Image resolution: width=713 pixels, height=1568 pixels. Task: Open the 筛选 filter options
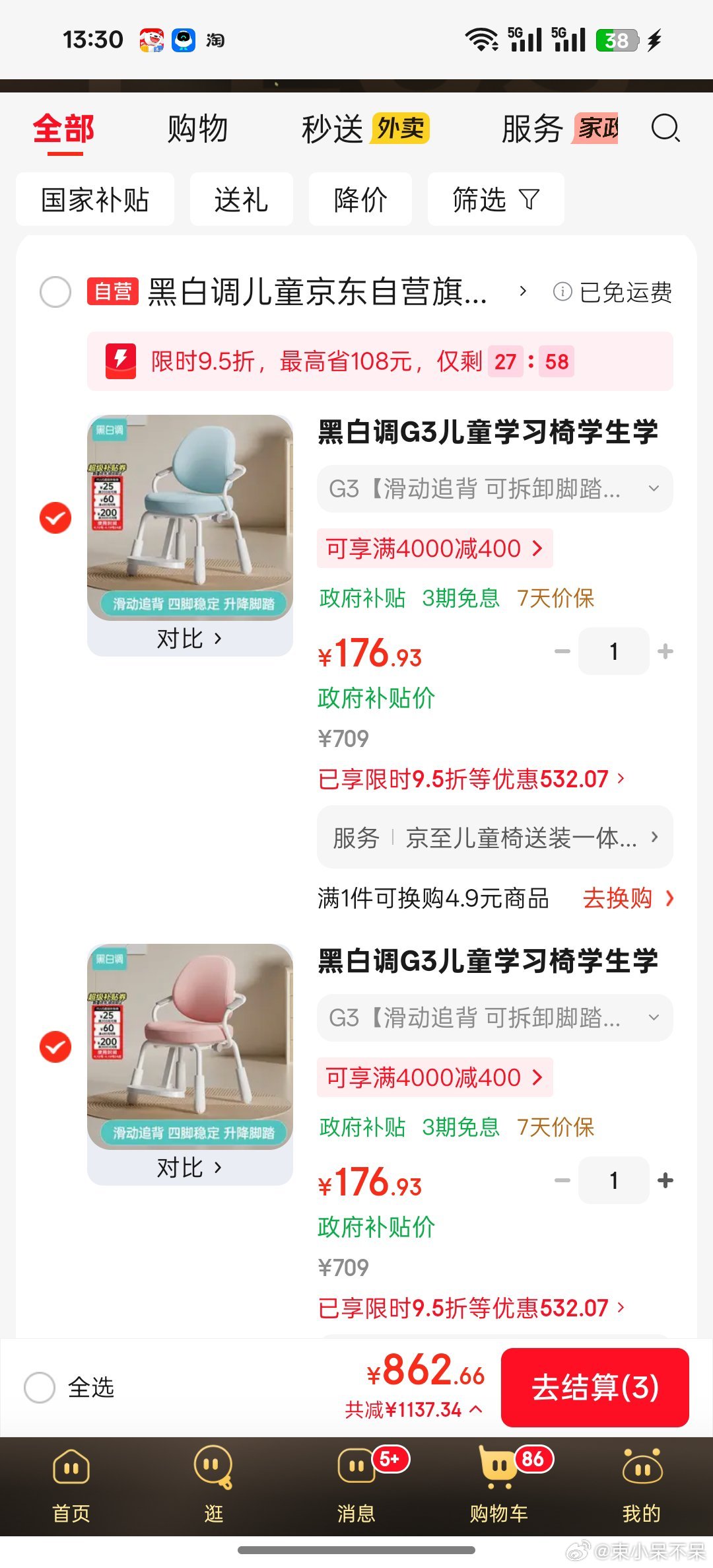coord(495,199)
